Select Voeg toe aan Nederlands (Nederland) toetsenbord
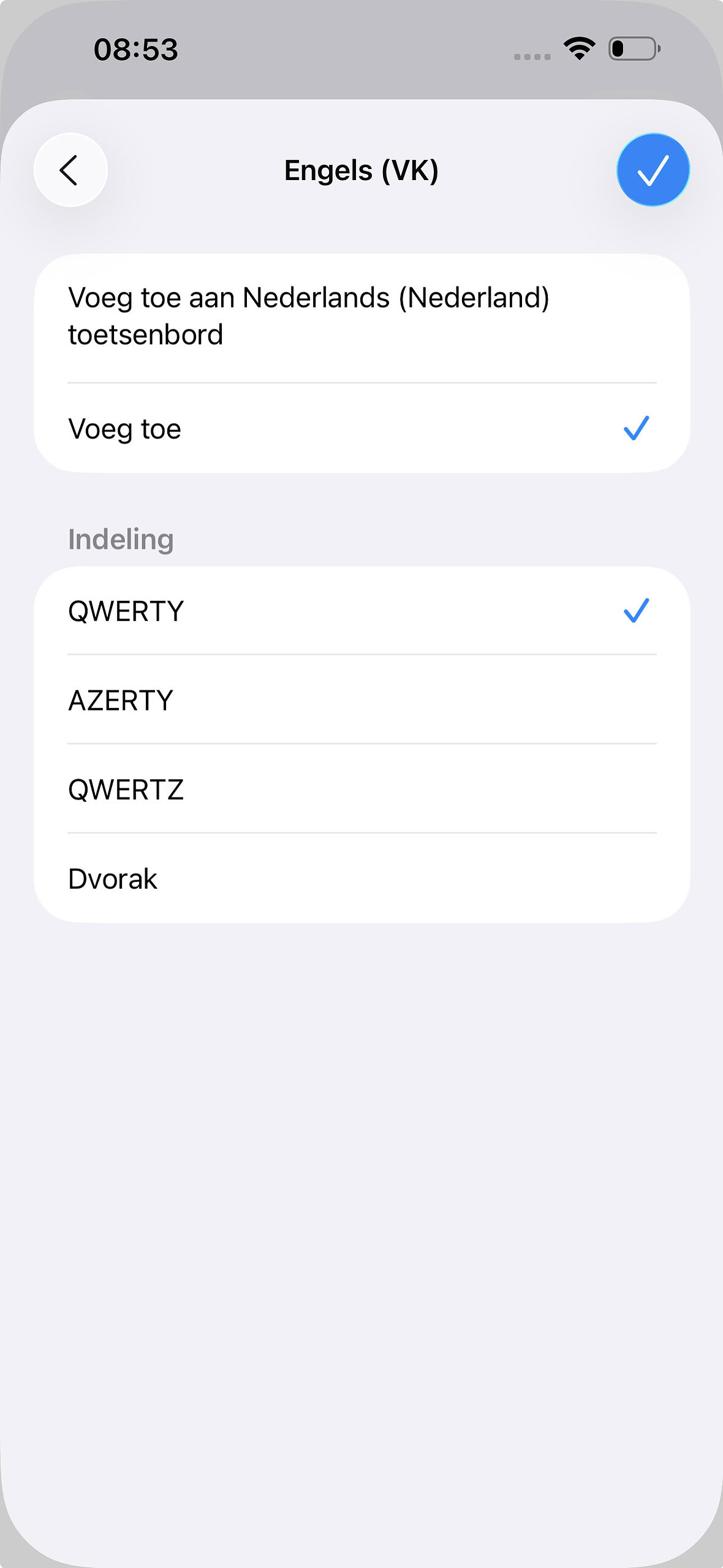723x1568 pixels. (x=362, y=317)
